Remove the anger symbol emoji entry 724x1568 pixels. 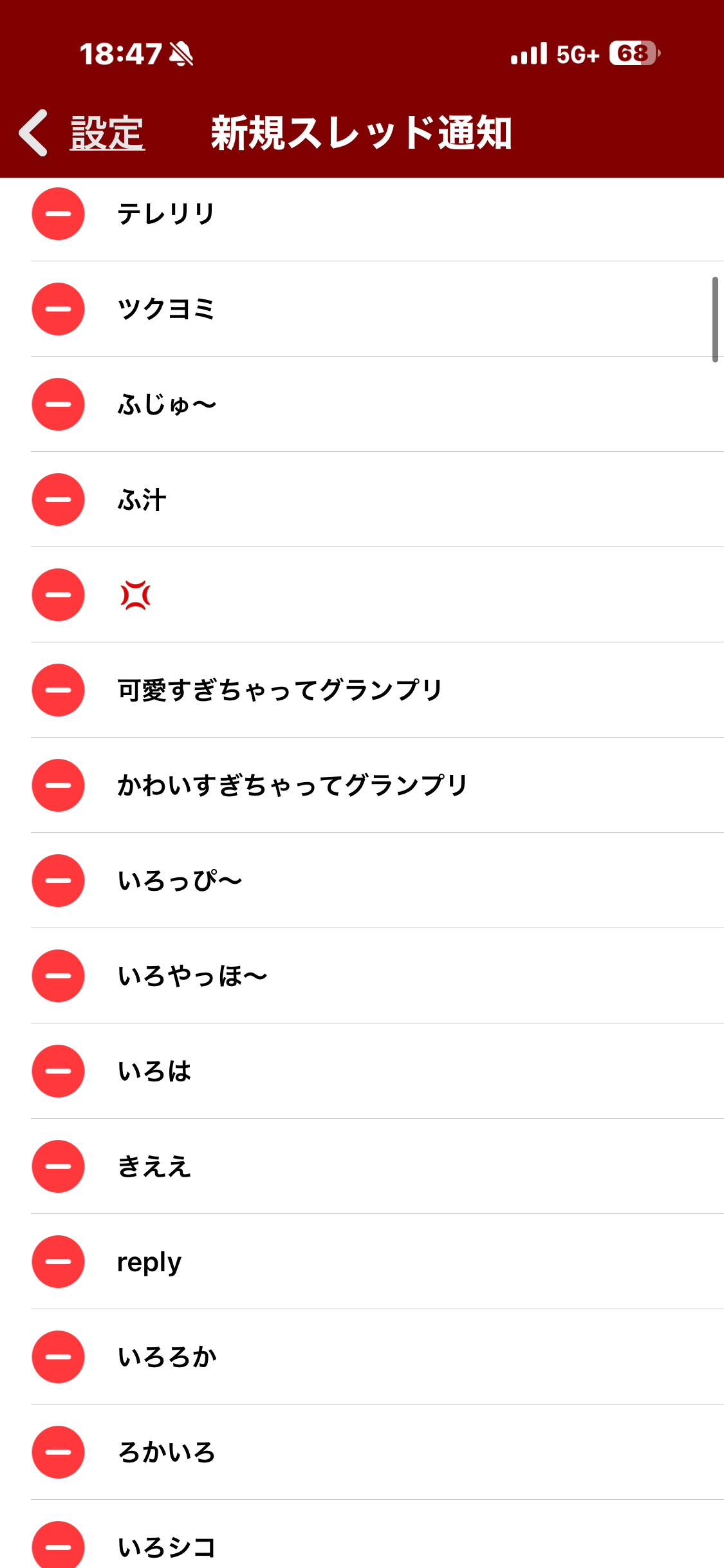(x=58, y=595)
